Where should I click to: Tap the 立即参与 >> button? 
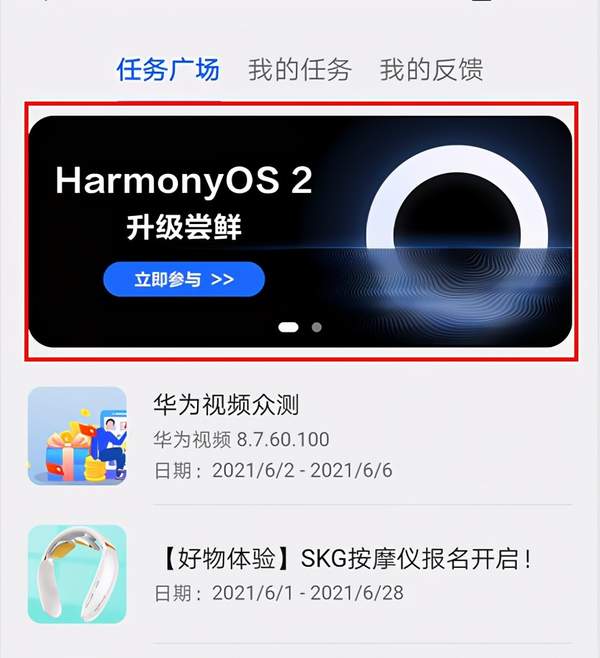point(184,280)
